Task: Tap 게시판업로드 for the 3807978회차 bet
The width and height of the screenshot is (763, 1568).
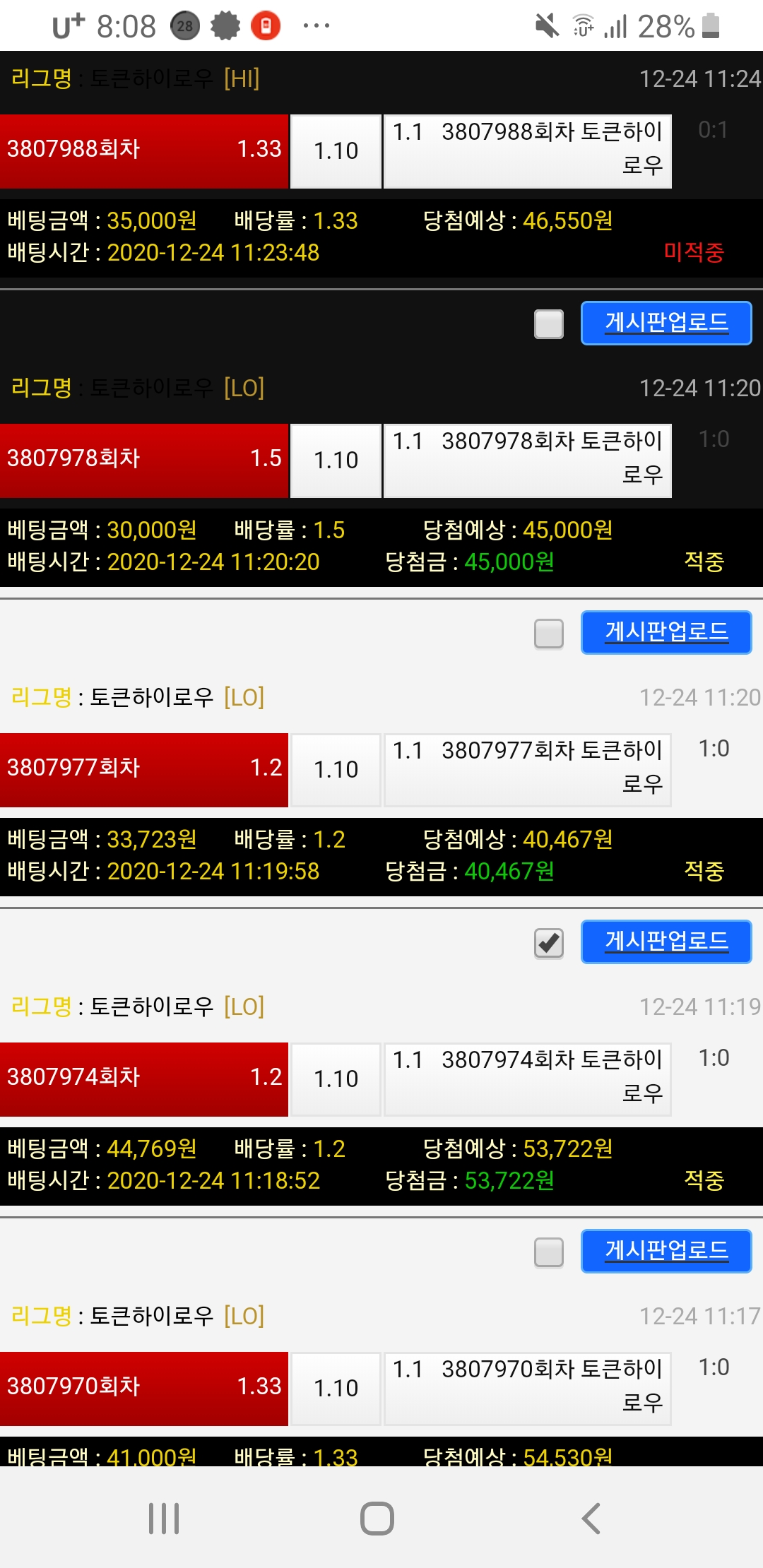Action: (x=666, y=323)
